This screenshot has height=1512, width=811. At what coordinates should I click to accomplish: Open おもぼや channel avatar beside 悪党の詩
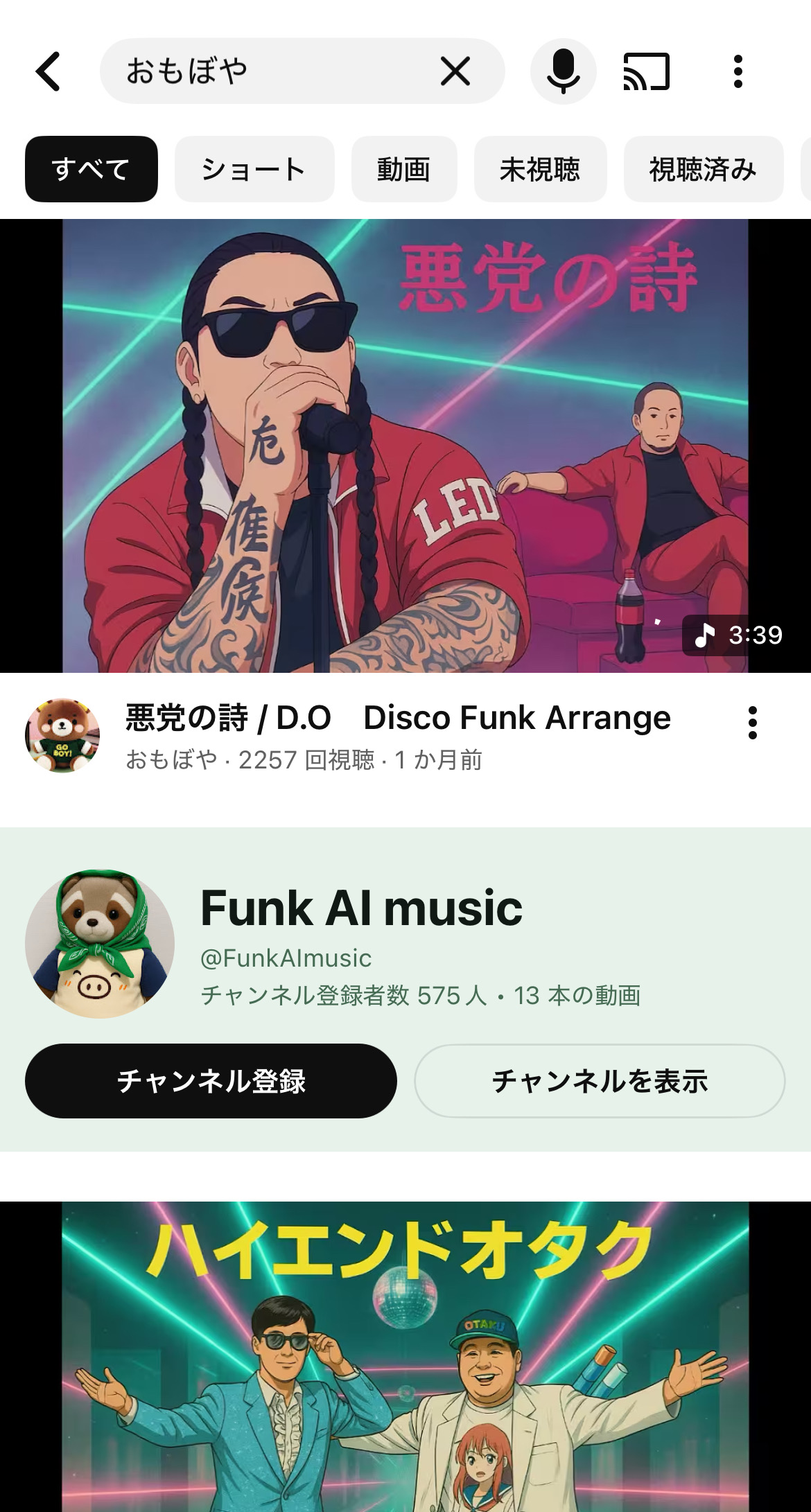point(62,735)
